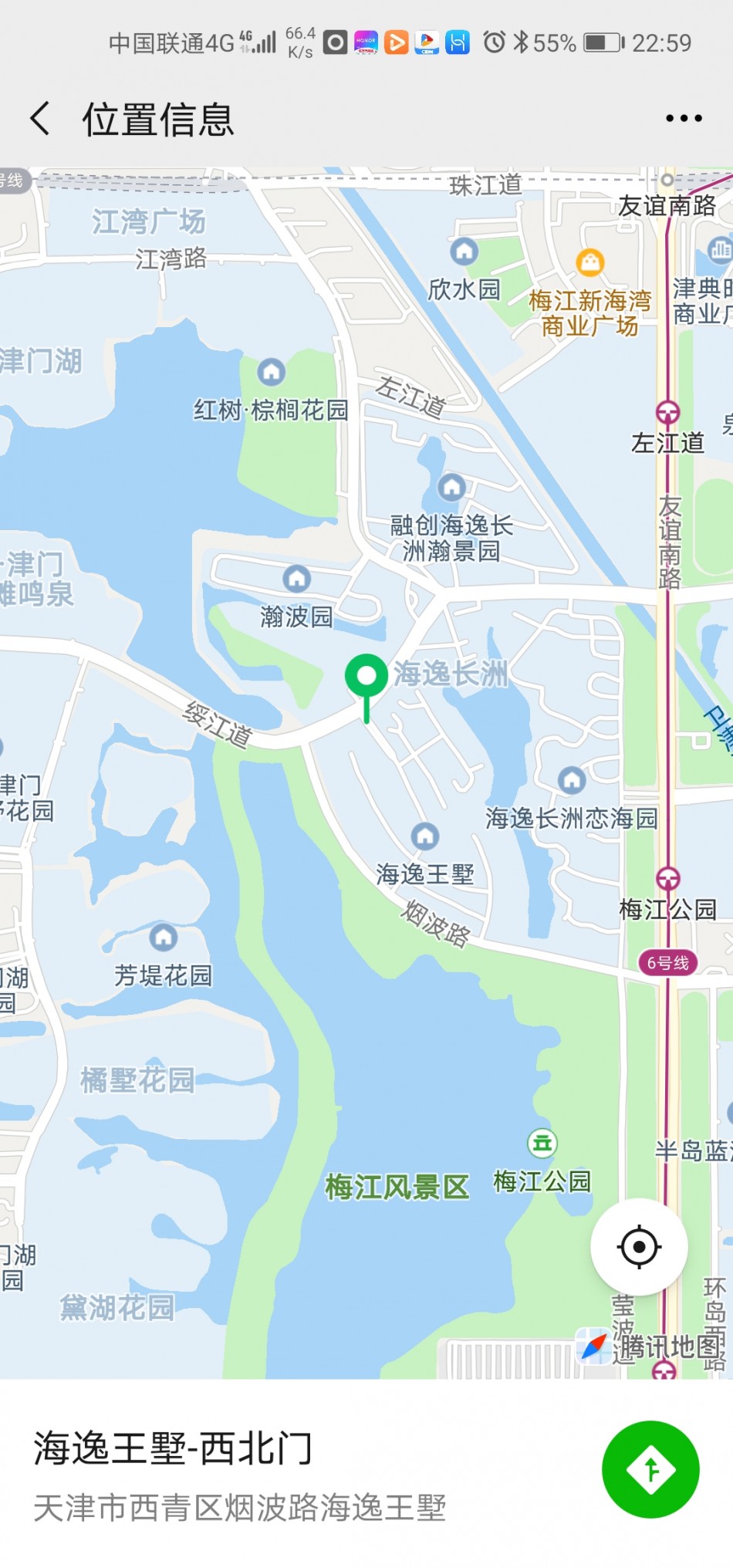Viewport: 733px width, 1568px height.
Task: Recenter map on my current location
Action: click(x=639, y=1246)
